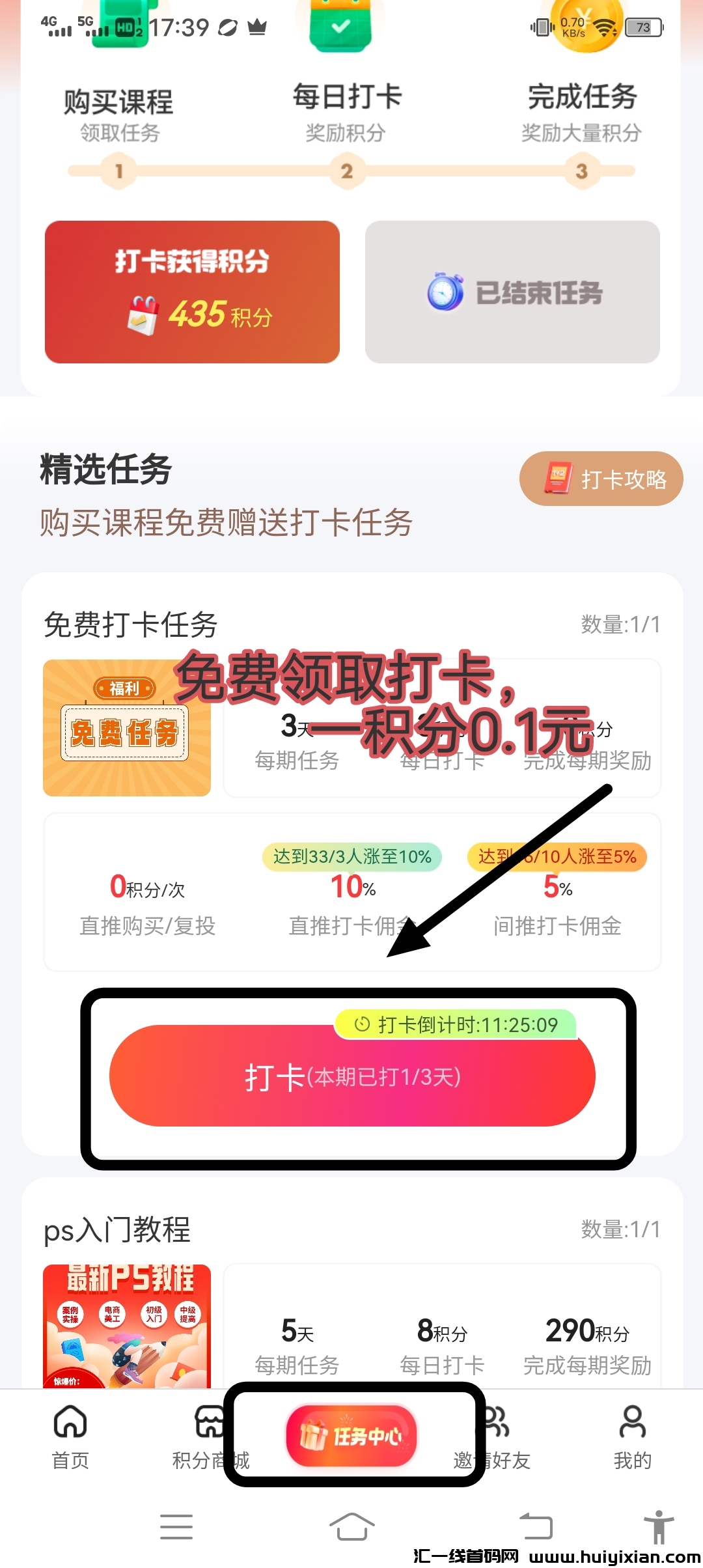Return to the system home screen
The height and width of the screenshot is (1568, 703).
tap(352, 1526)
